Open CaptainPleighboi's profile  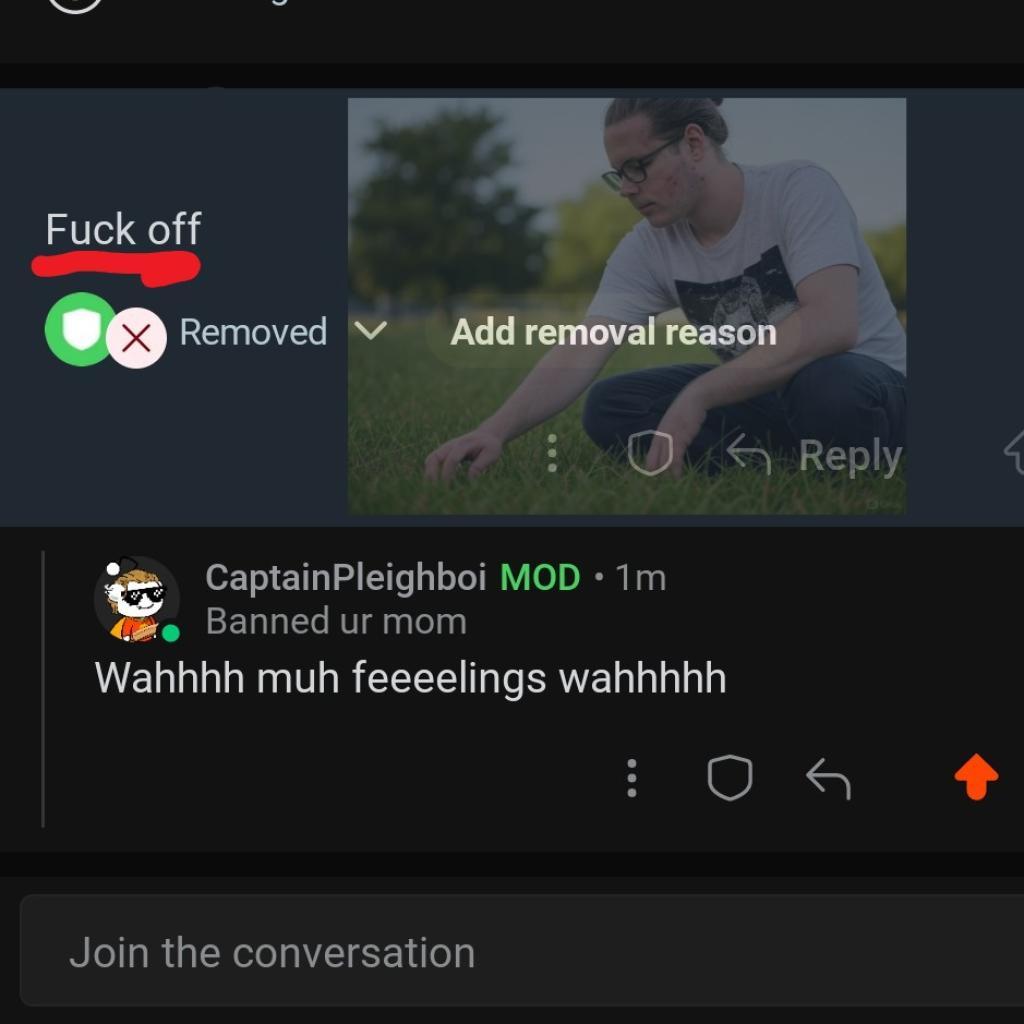pos(344,577)
